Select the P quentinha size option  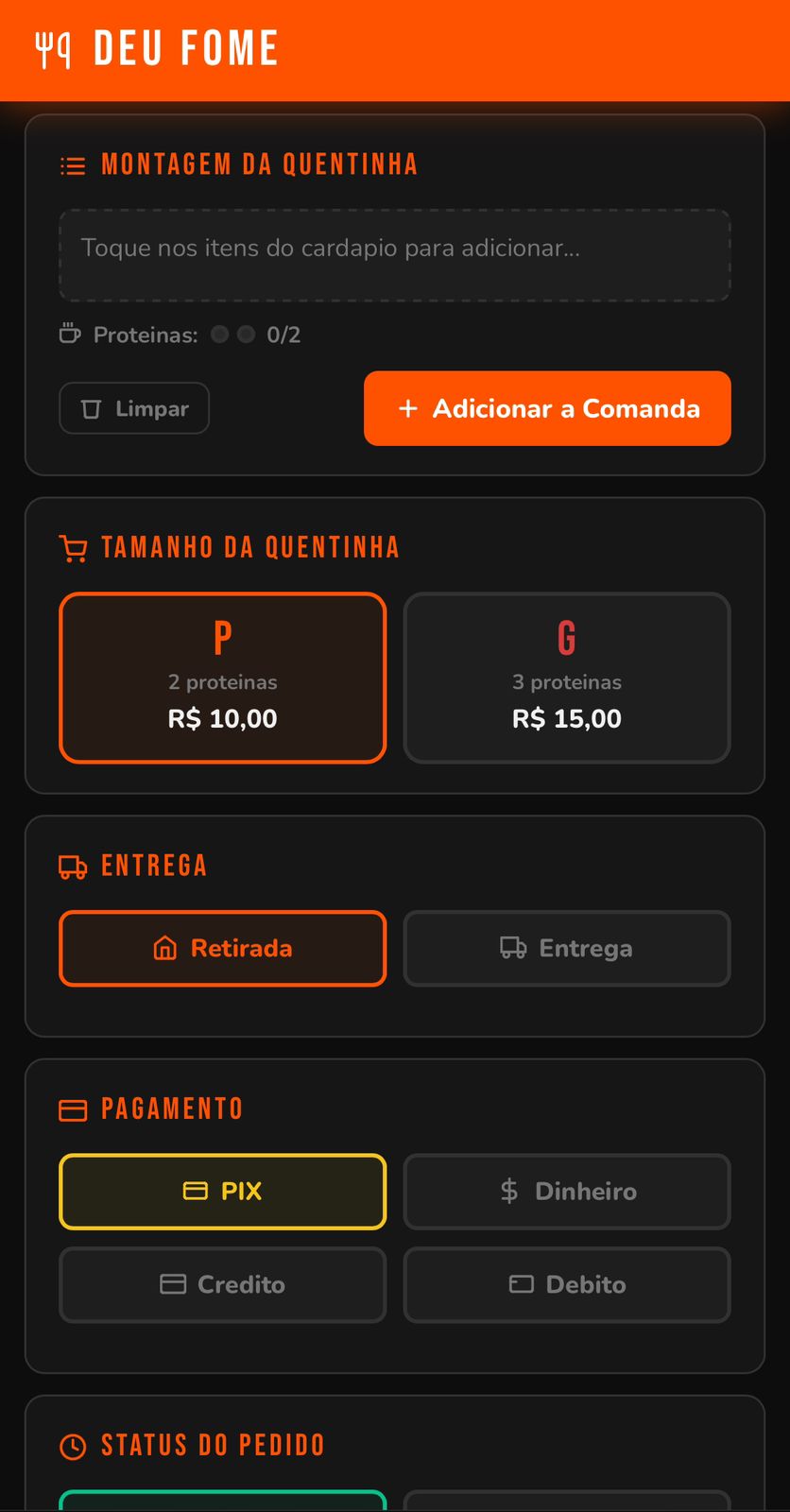[x=222, y=677]
